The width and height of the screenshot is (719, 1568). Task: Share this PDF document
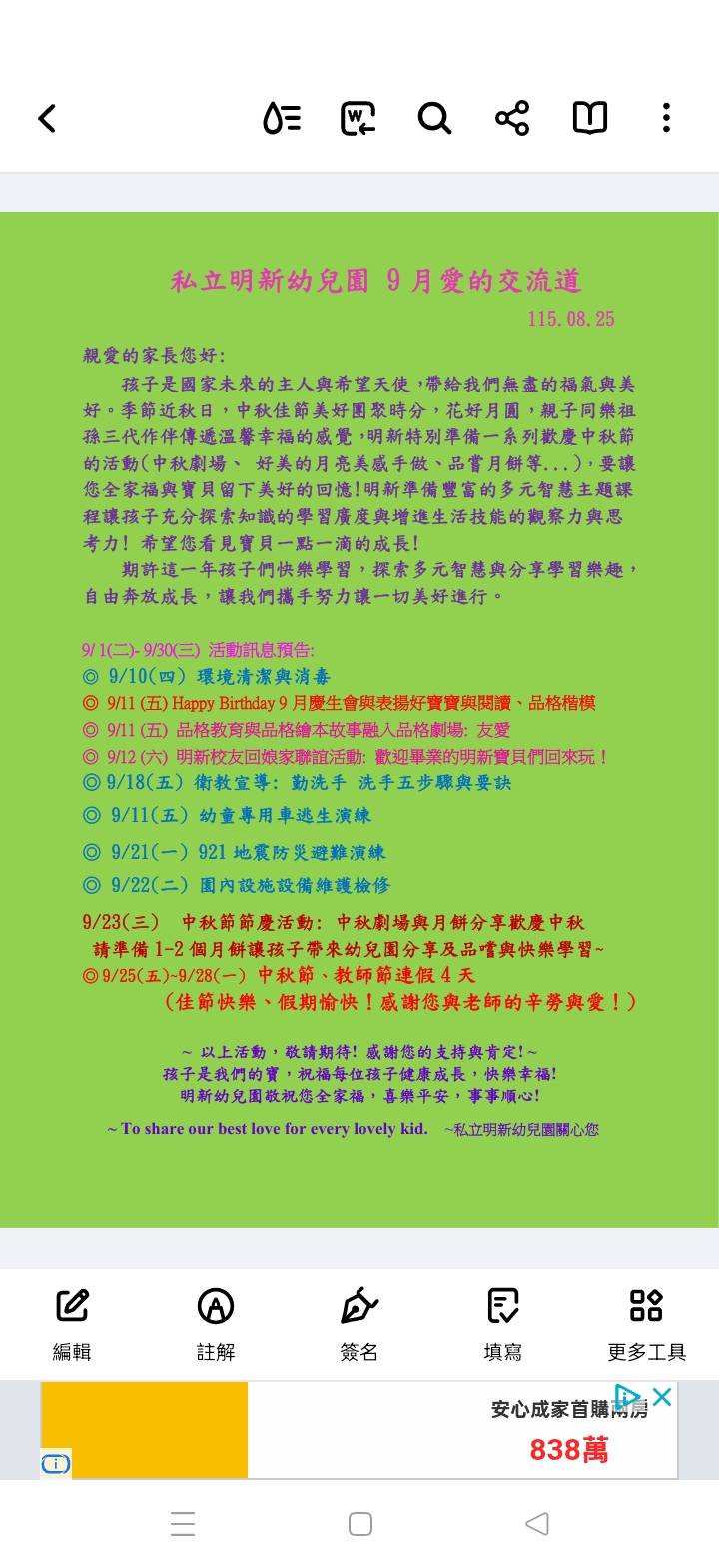click(x=512, y=119)
